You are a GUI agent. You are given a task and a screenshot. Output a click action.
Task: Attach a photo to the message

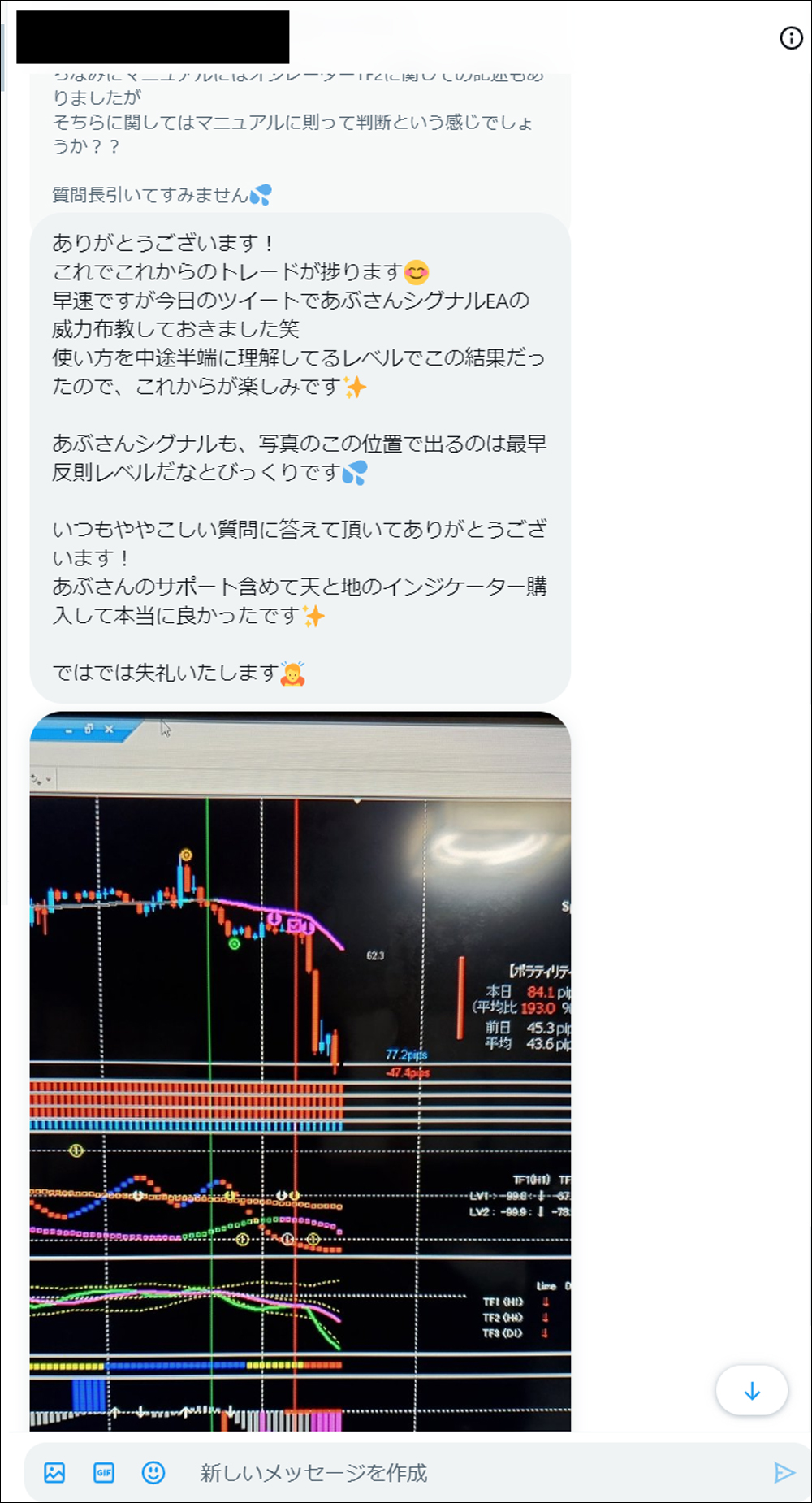[x=54, y=1472]
